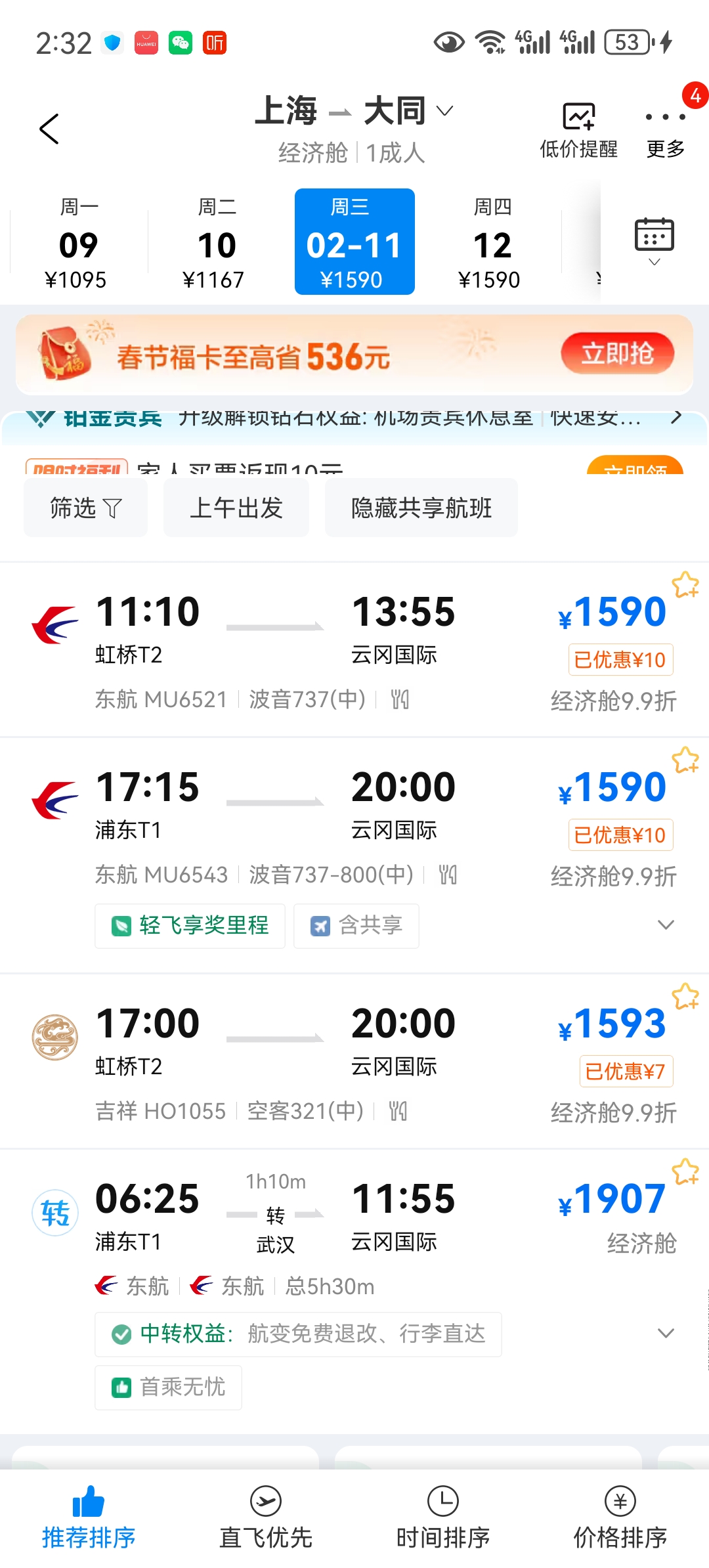
Task: Open the 筛选 filter options
Action: (x=85, y=508)
